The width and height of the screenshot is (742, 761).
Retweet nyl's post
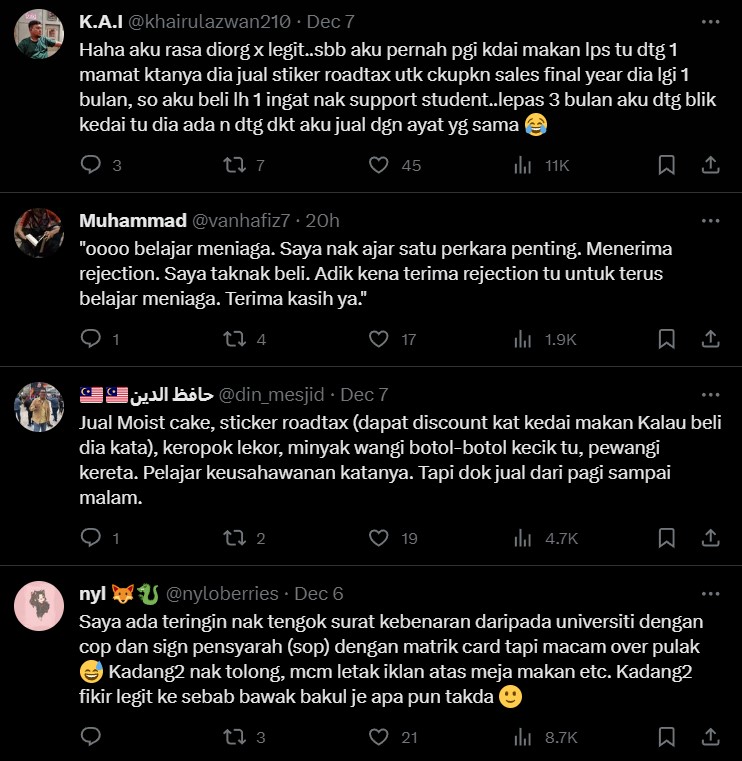click(234, 737)
